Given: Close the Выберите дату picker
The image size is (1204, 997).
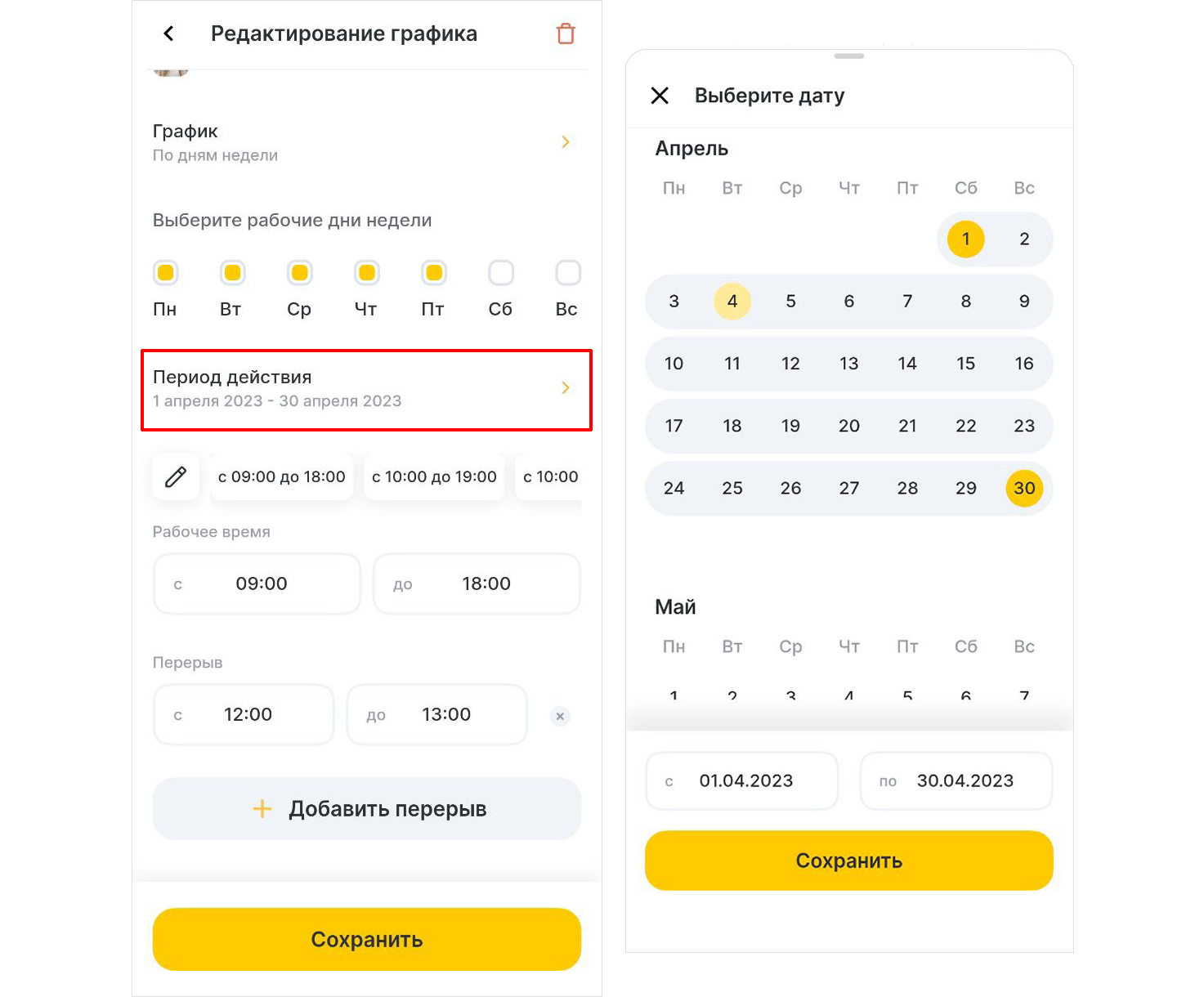Looking at the screenshot, I should [660, 96].
